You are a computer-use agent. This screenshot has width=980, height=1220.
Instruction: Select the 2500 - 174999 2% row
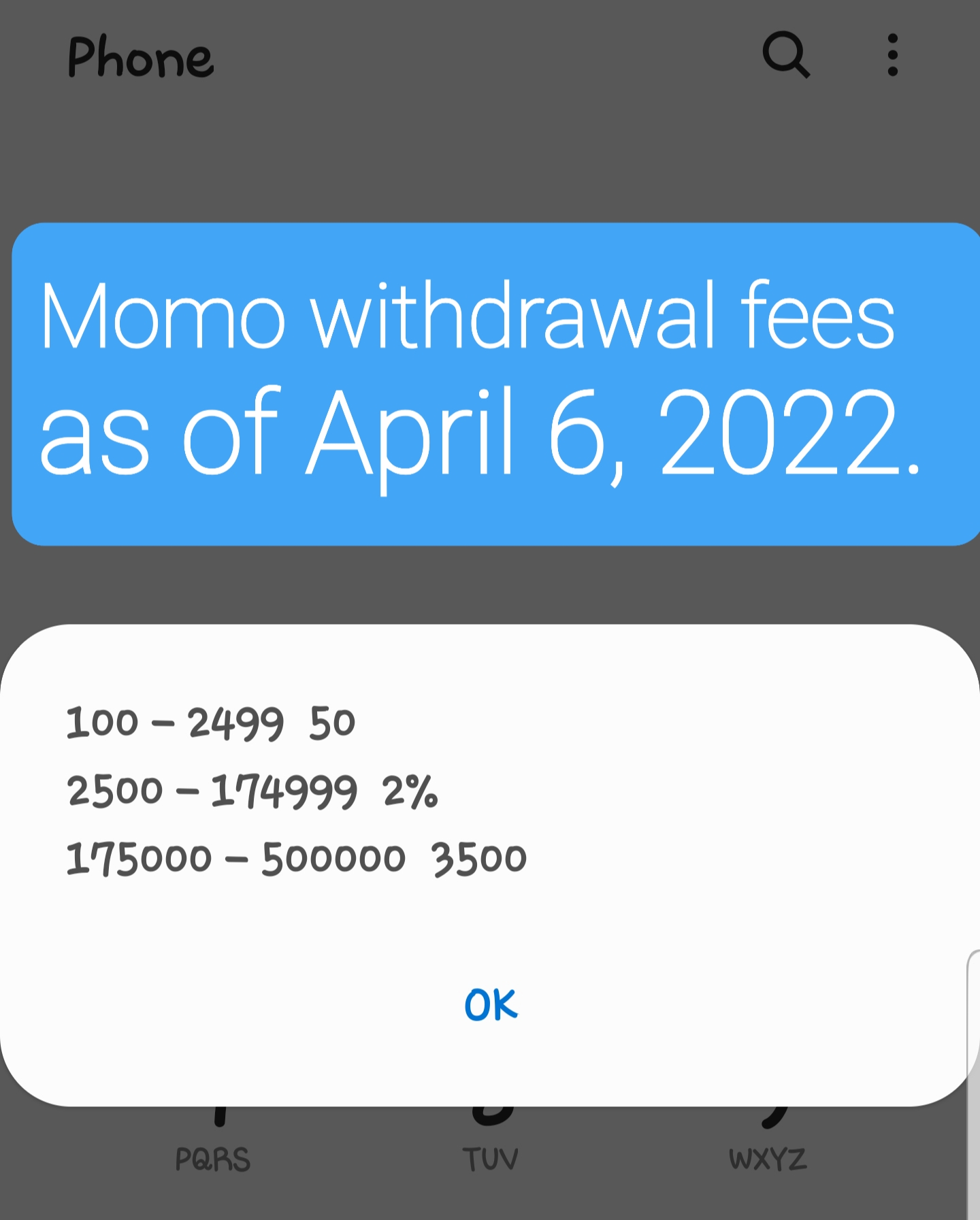click(x=252, y=791)
